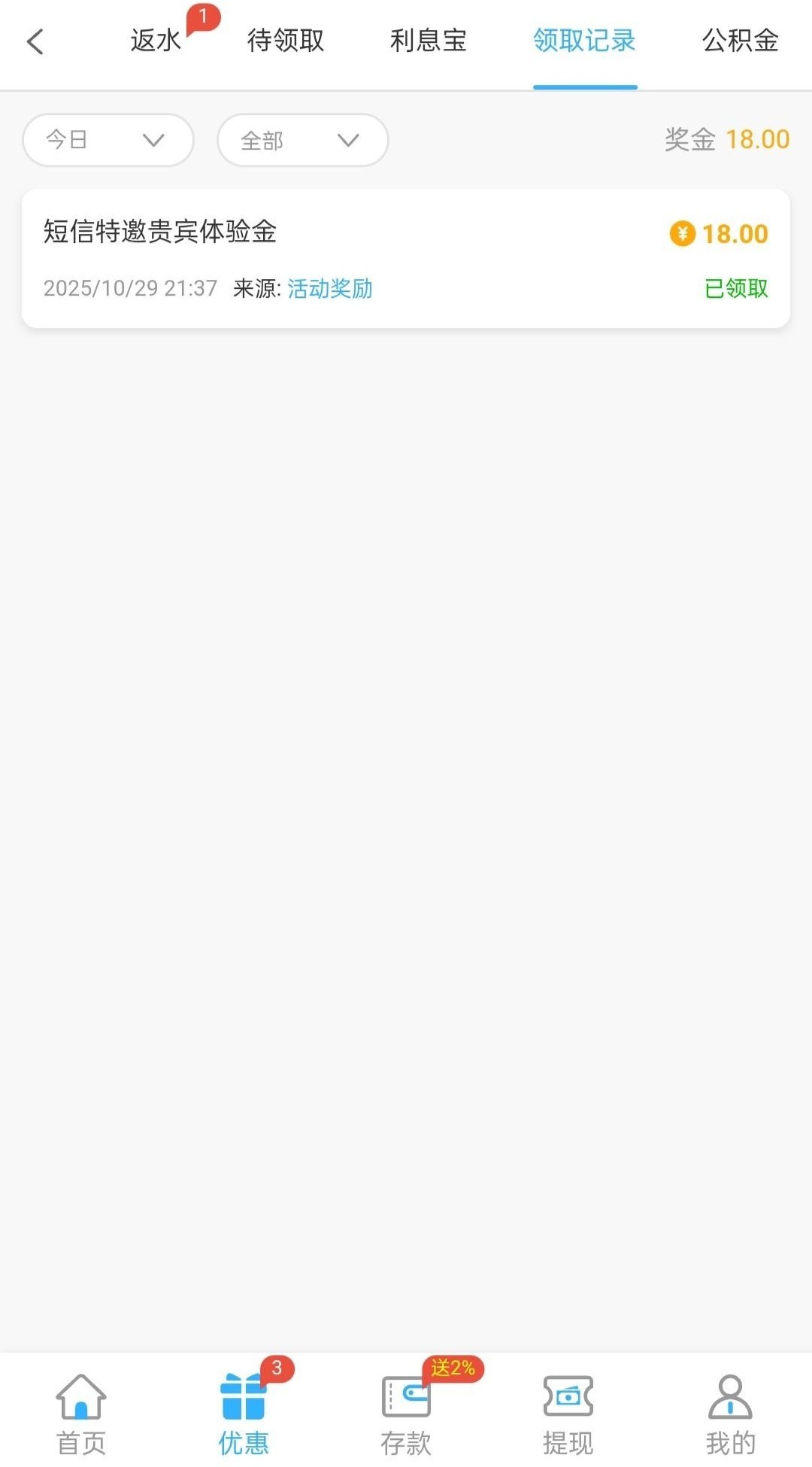Tap the 领取记录 tab
The width and height of the screenshot is (812, 1467).
tap(584, 41)
